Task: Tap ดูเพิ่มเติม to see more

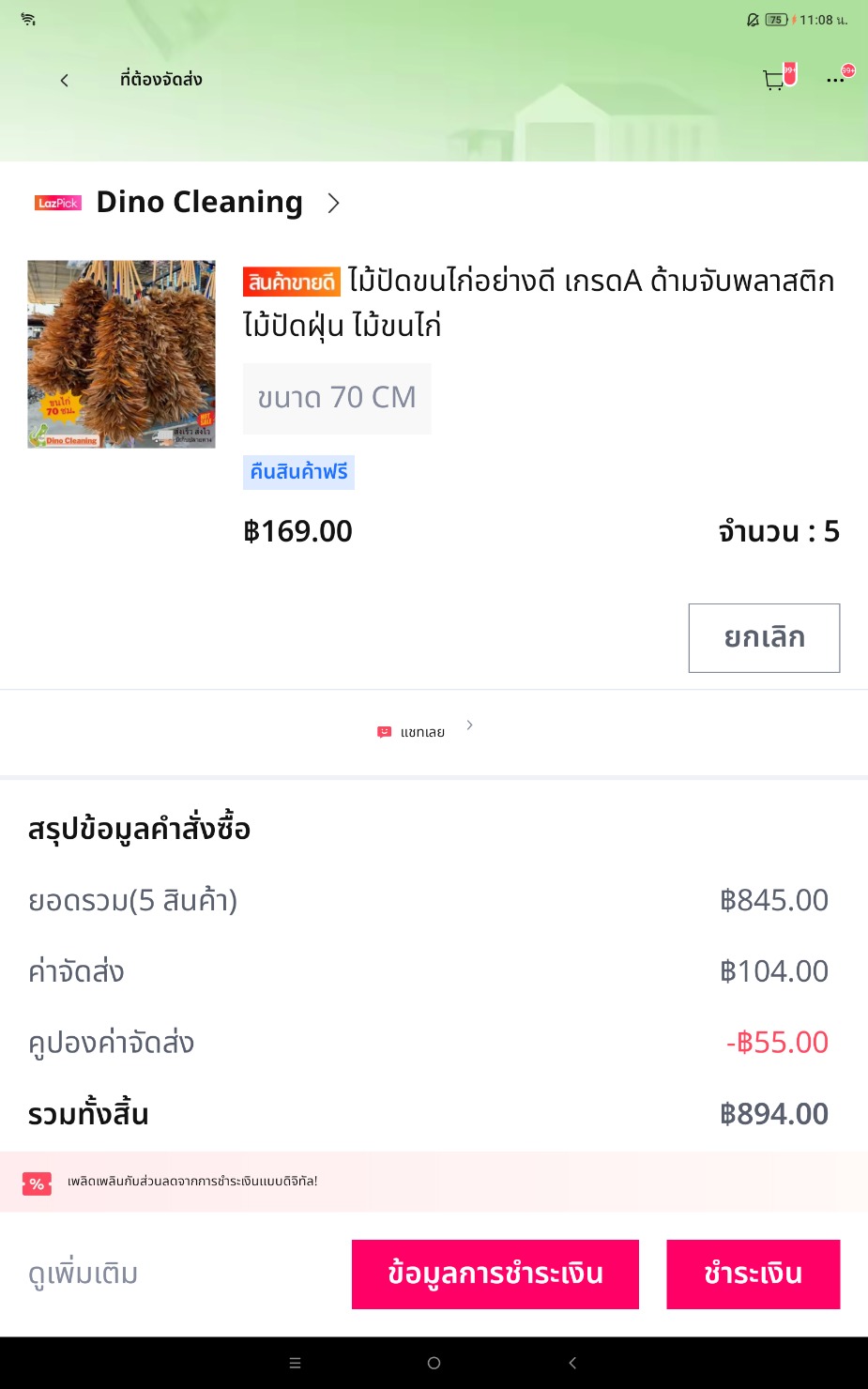Action: tap(84, 1275)
